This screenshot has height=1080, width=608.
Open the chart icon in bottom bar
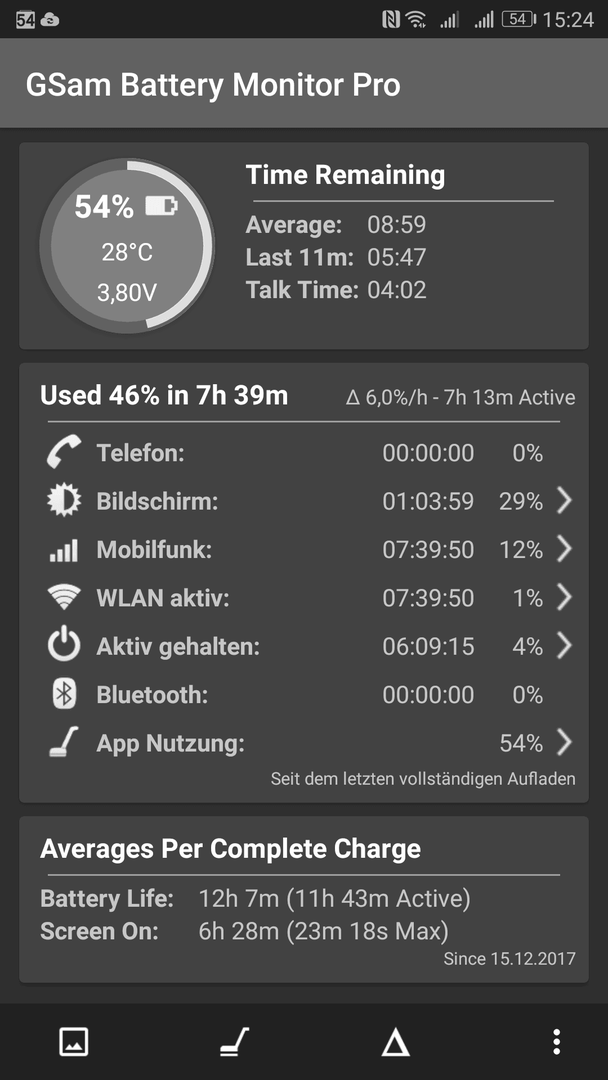[x=73, y=1041]
